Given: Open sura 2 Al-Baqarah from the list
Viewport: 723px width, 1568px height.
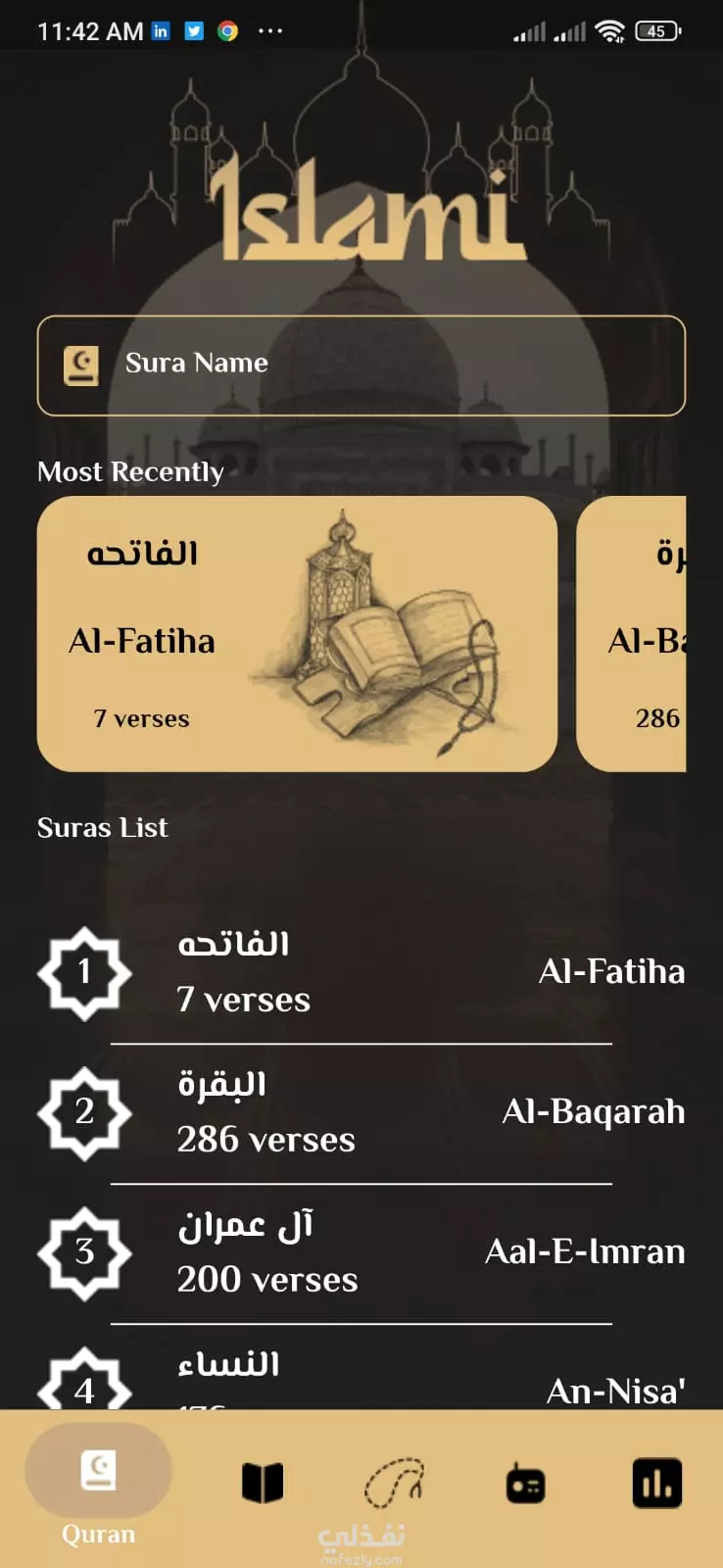Looking at the screenshot, I should pyautogui.click(x=361, y=1113).
